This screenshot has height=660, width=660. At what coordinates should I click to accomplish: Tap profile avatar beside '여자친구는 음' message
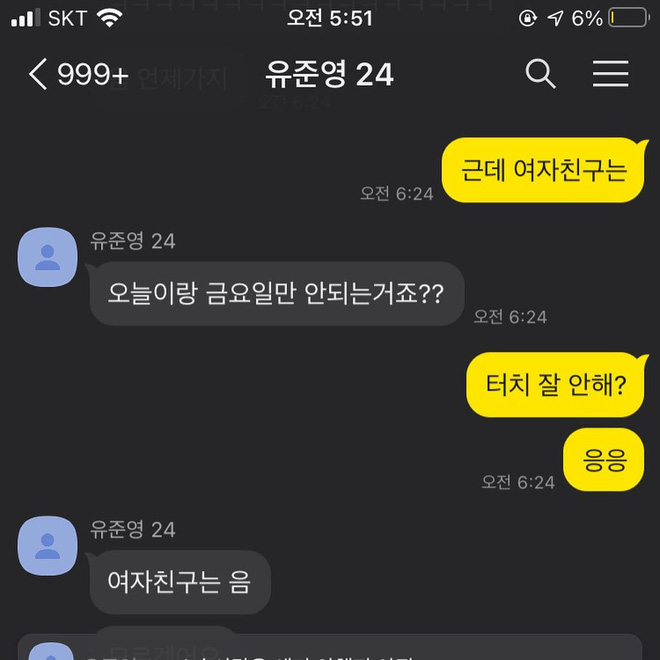tap(47, 545)
